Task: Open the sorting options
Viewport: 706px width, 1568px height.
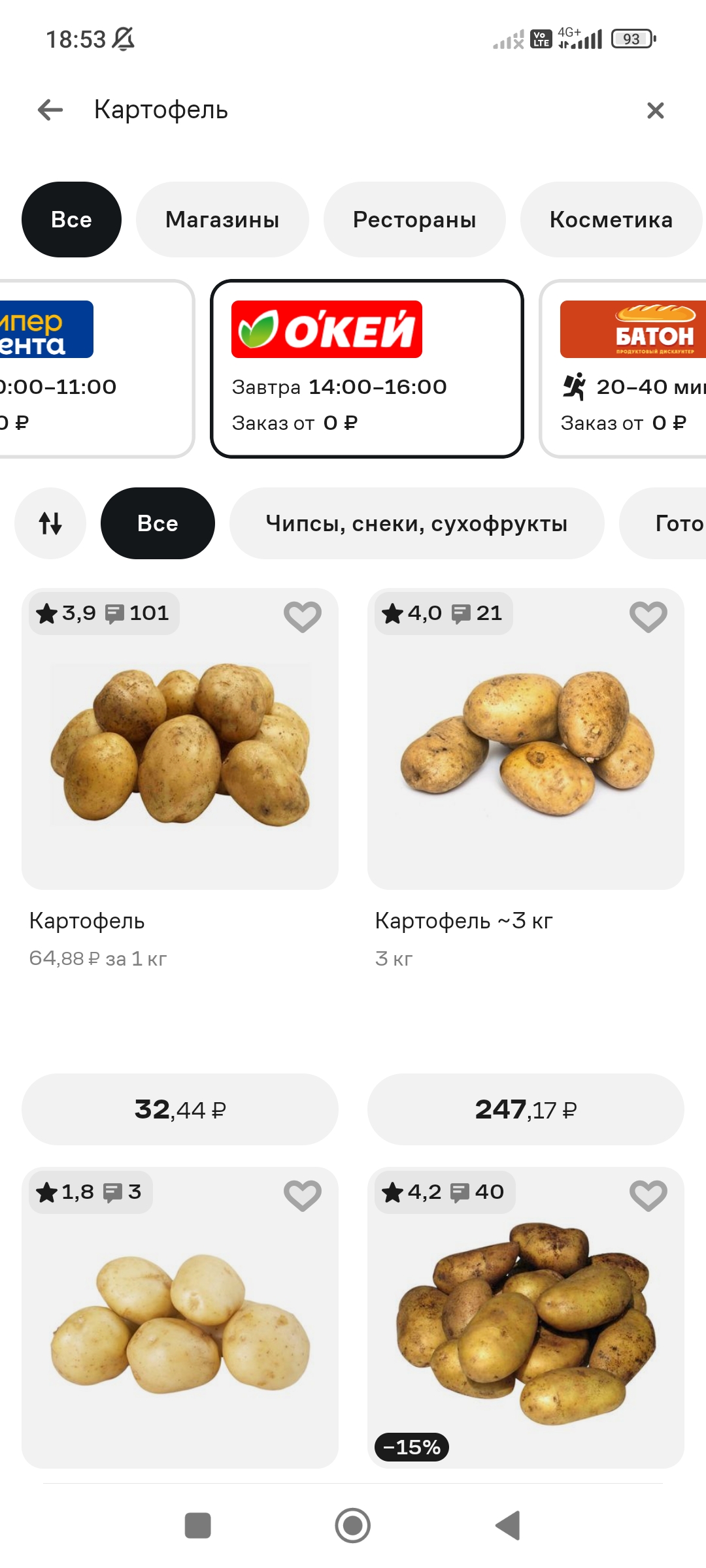Action: (x=50, y=523)
